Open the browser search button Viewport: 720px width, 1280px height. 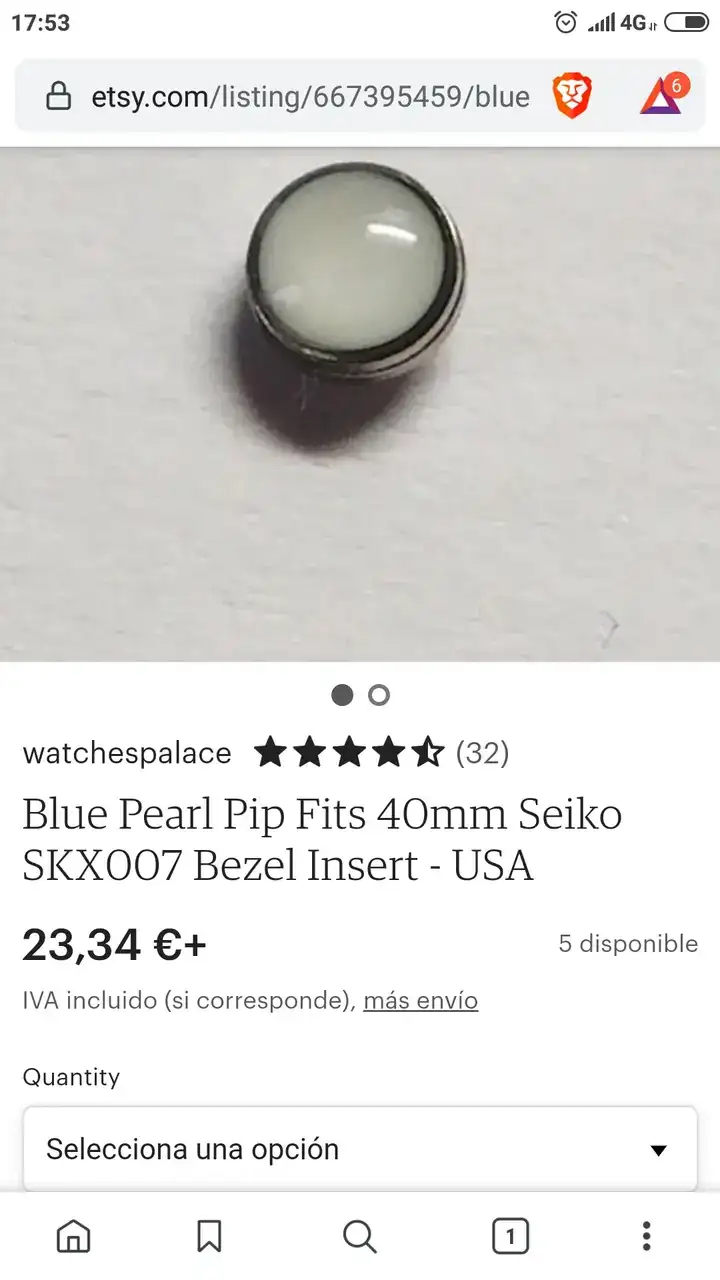point(359,1237)
